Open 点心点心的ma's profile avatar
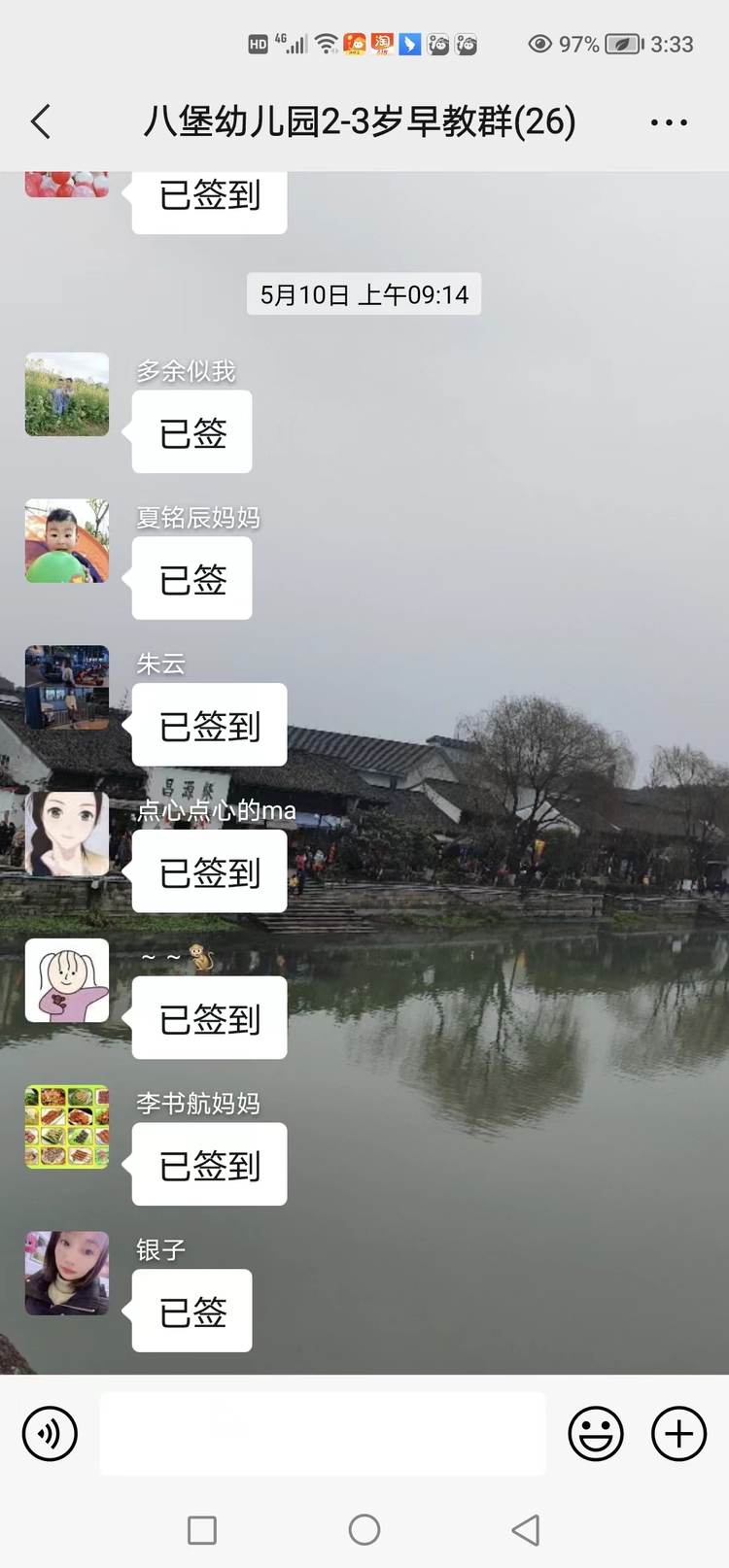729x1568 pixels. point(67,834)
